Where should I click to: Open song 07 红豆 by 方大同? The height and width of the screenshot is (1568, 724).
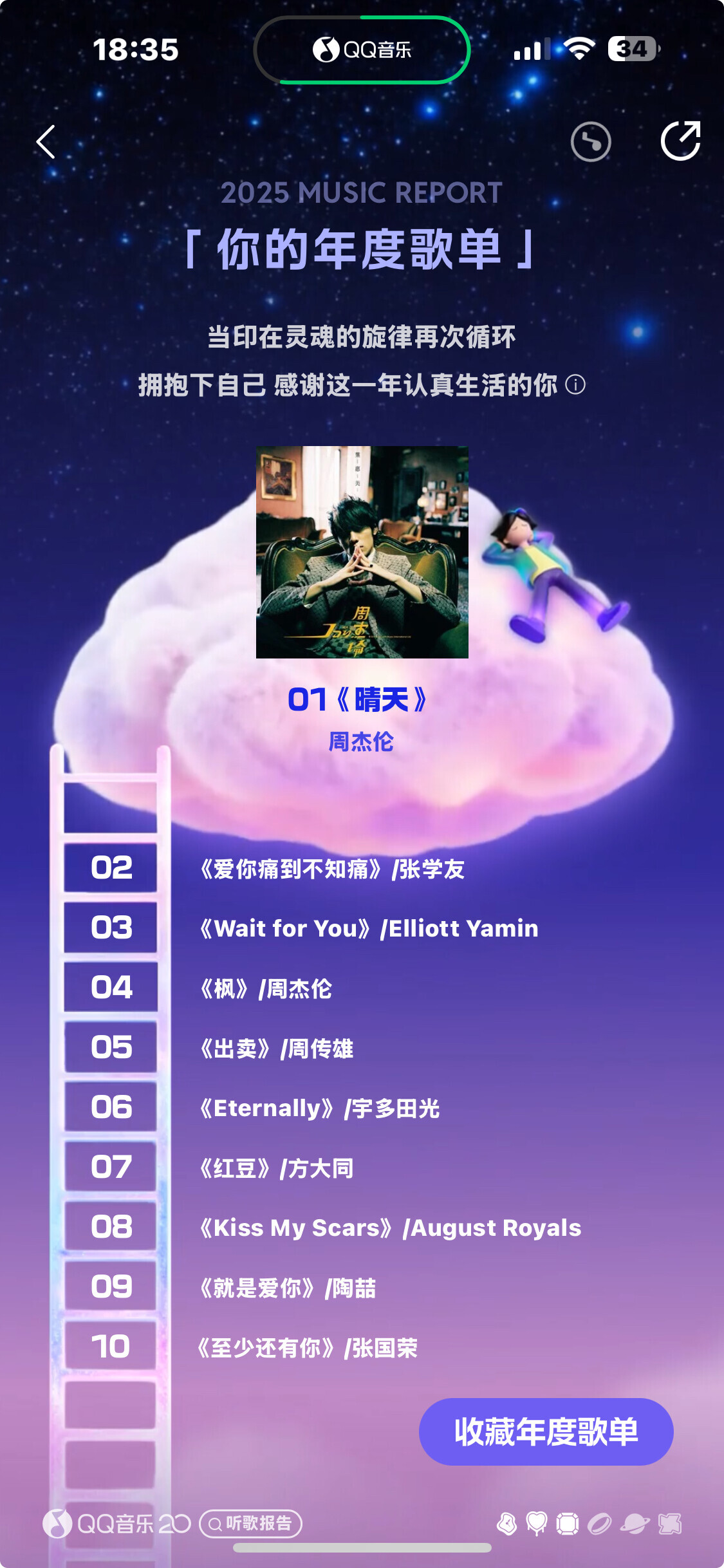[276, 1168]
